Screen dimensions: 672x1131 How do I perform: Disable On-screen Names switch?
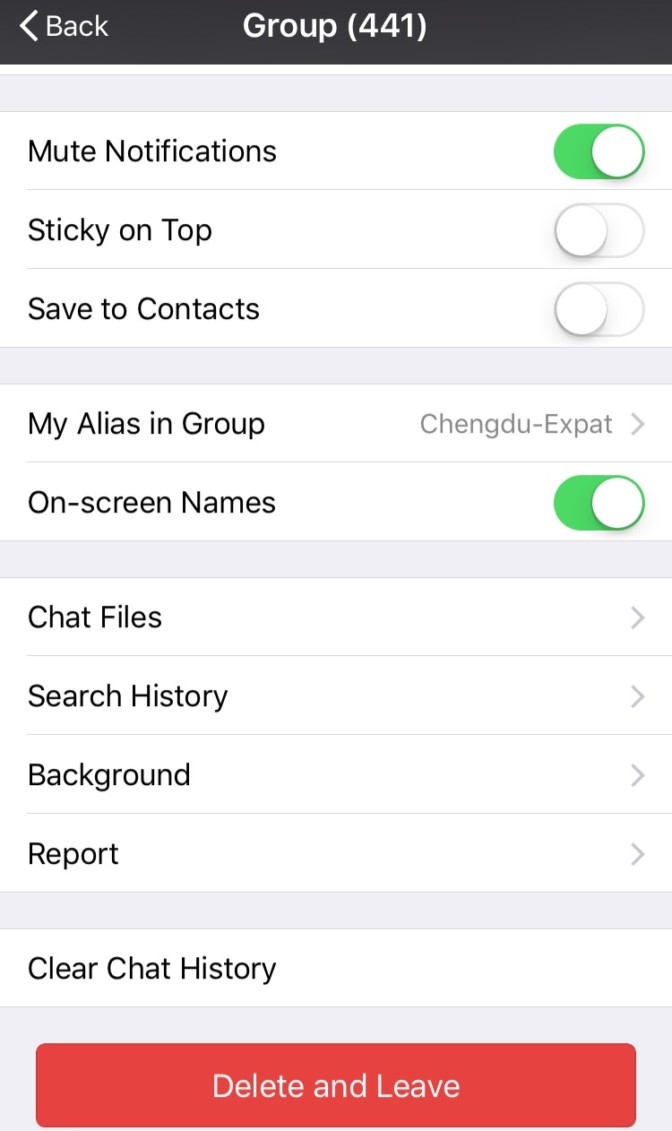click(x=598, y=503)
